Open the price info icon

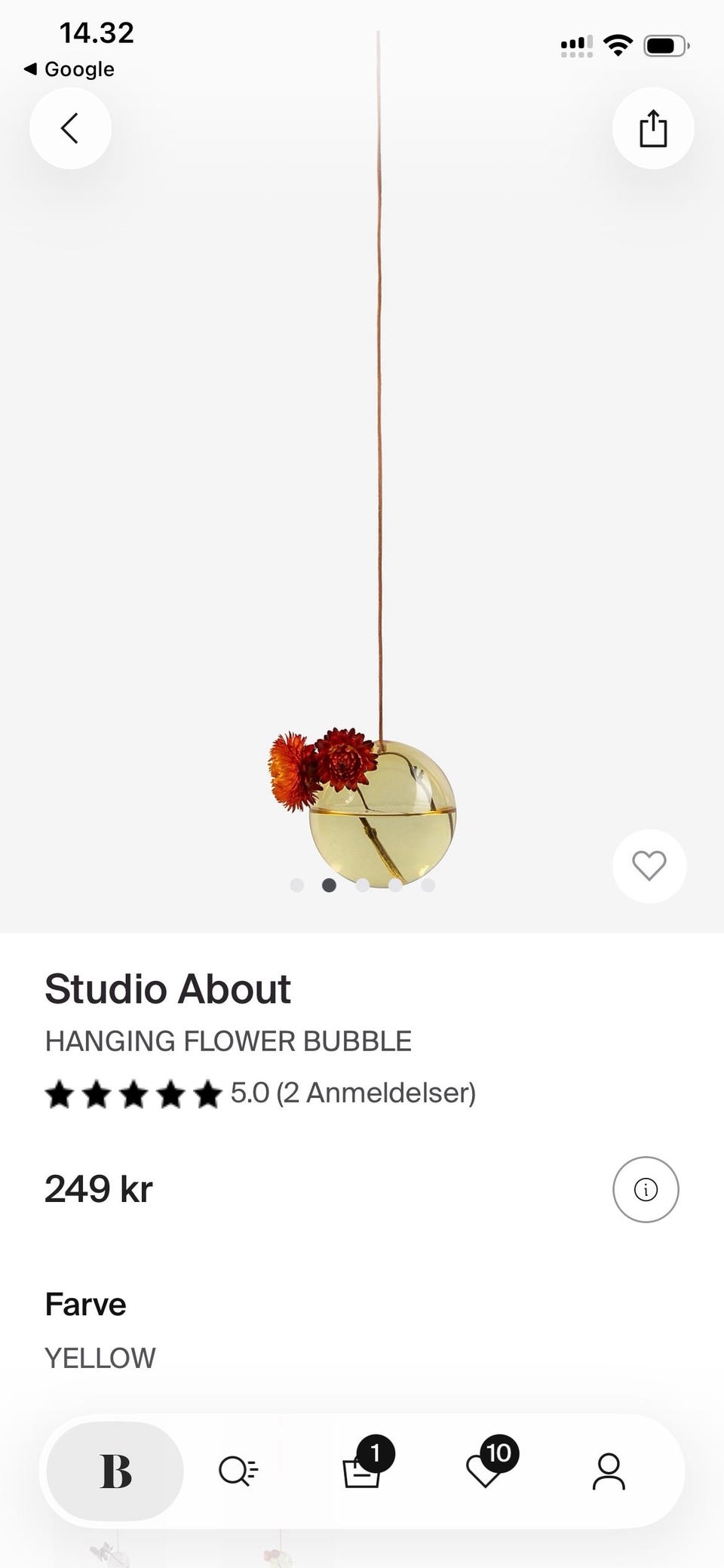tap(646, 1189)
